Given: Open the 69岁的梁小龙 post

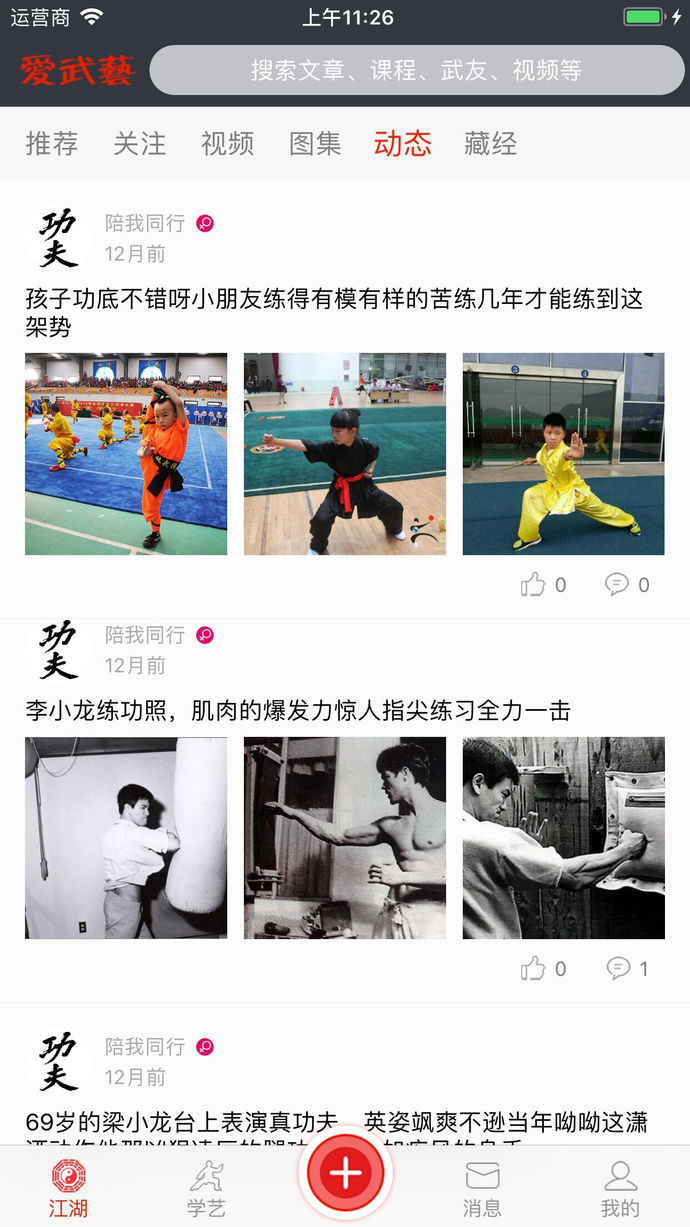Looking at the screenshot, I should pos(336,1122).
